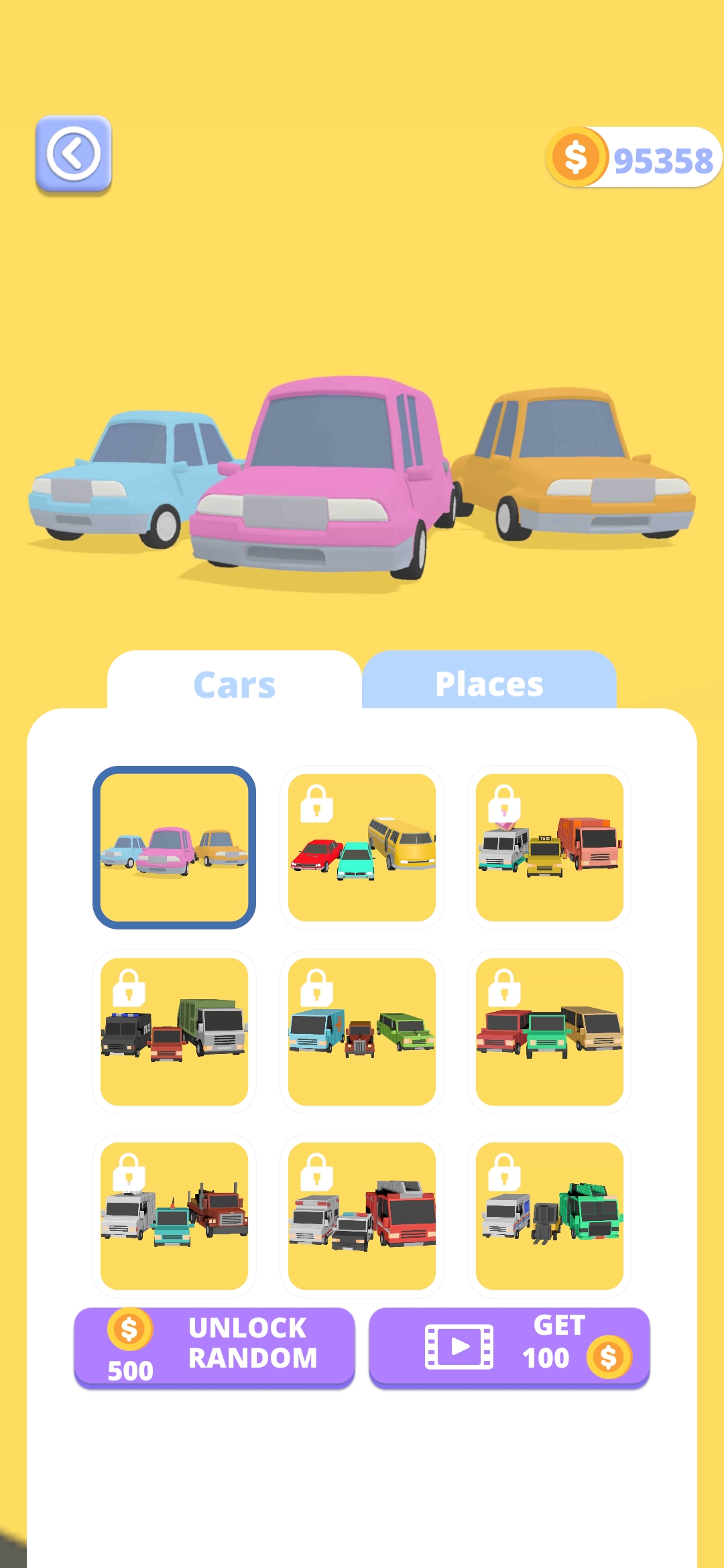Switch to the Places tab
Screen dimensions: 724x1568
pos(489,683)
